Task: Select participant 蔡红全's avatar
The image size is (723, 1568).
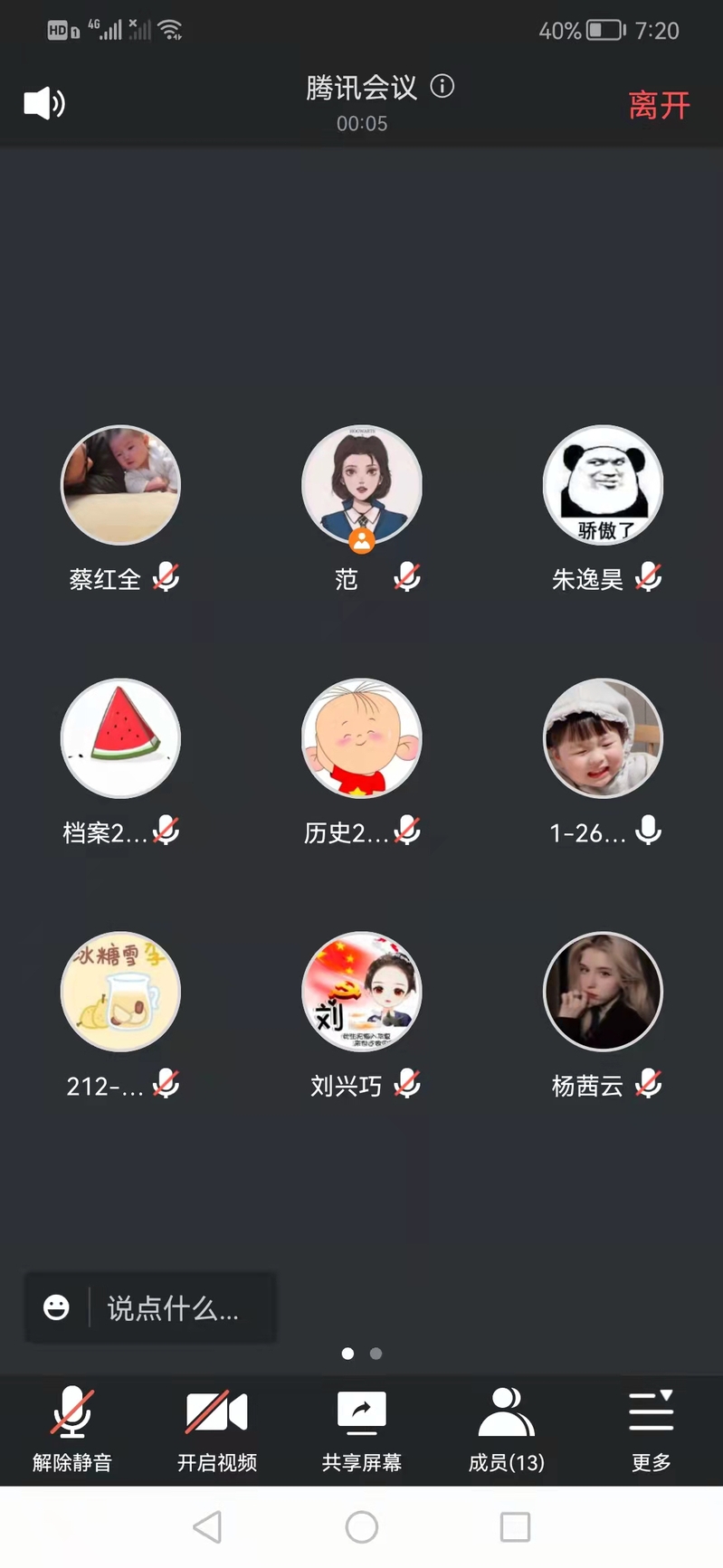Action: pos(120,485)
